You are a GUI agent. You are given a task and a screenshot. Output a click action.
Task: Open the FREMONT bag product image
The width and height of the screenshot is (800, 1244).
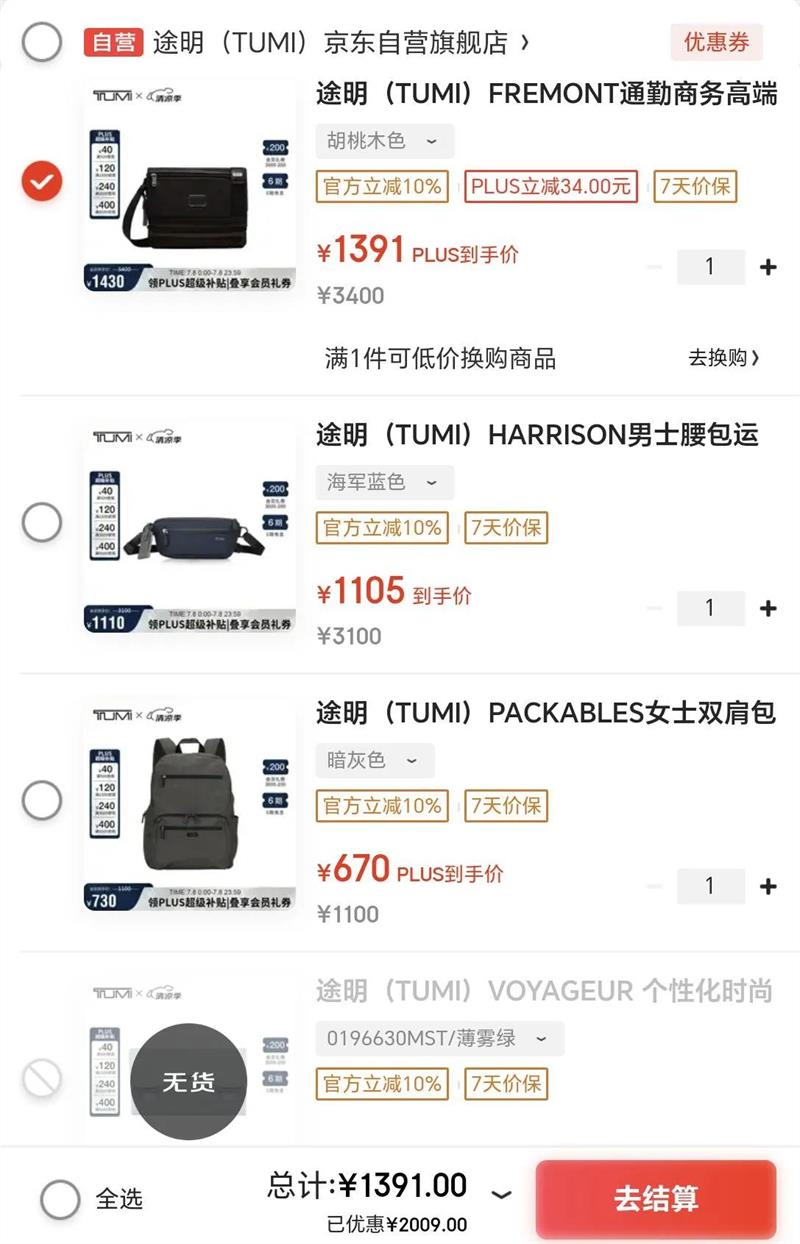(x=190, y=187)
